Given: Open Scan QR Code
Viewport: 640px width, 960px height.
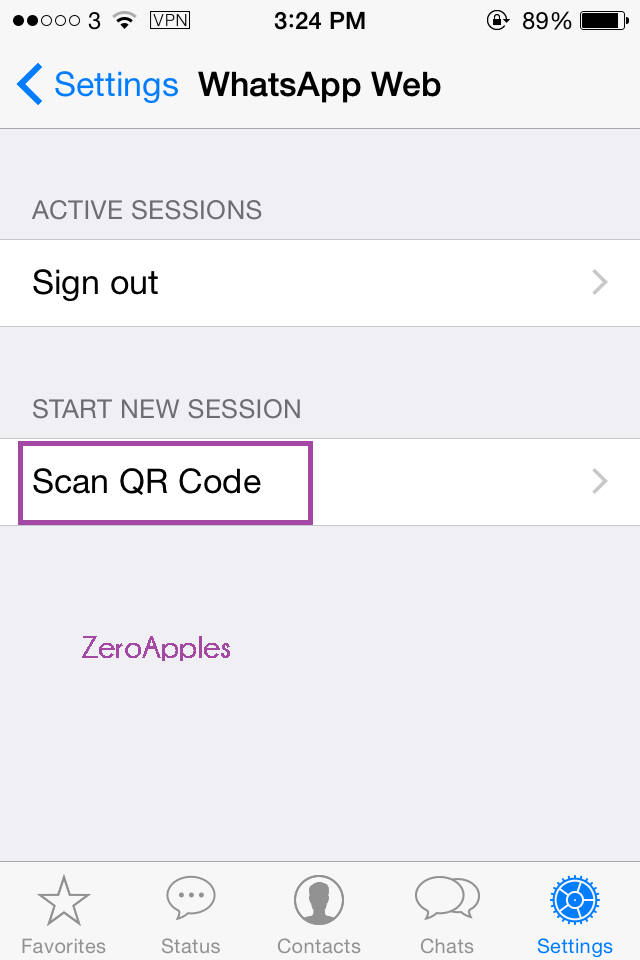Looking at the screenshot, I should point(320,482).
